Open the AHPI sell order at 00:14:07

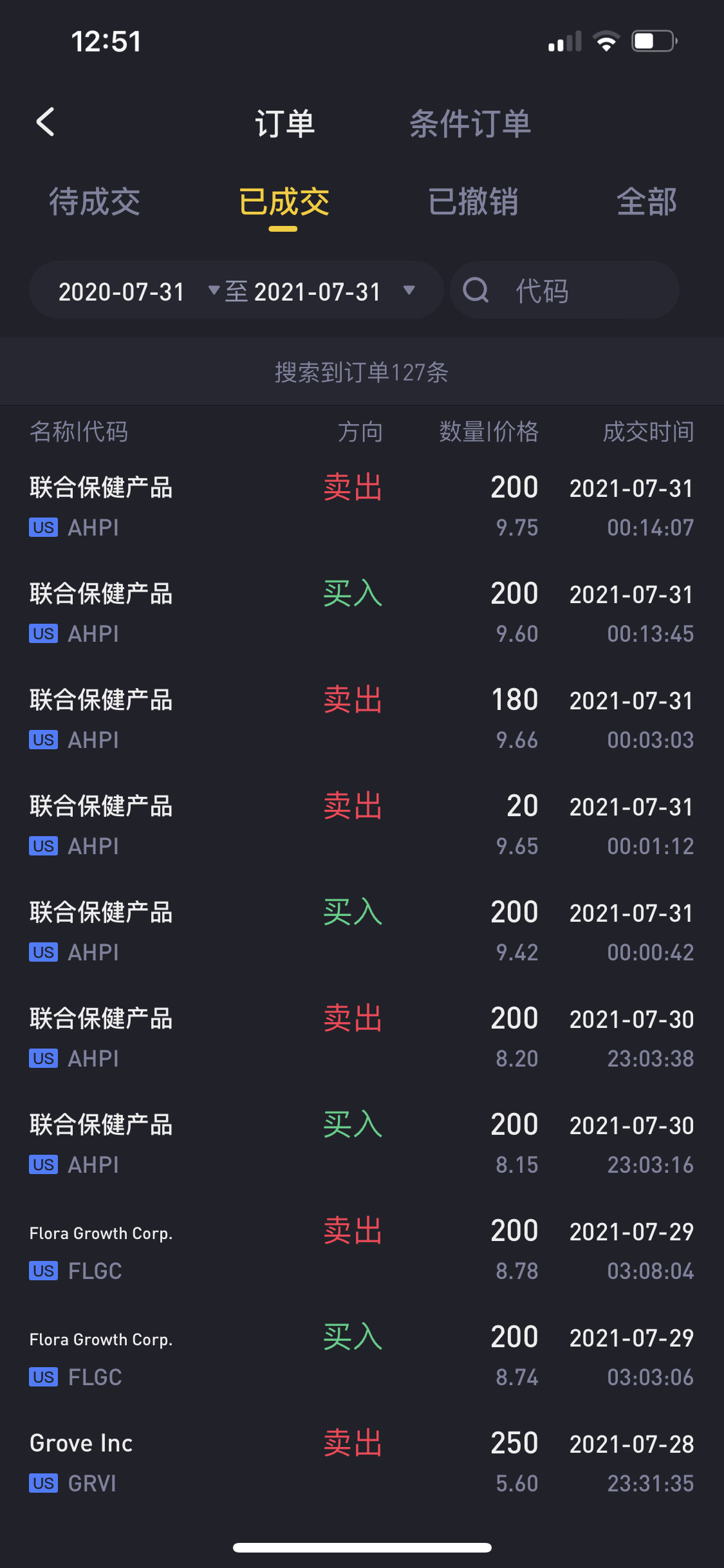(x=362, y=507)
